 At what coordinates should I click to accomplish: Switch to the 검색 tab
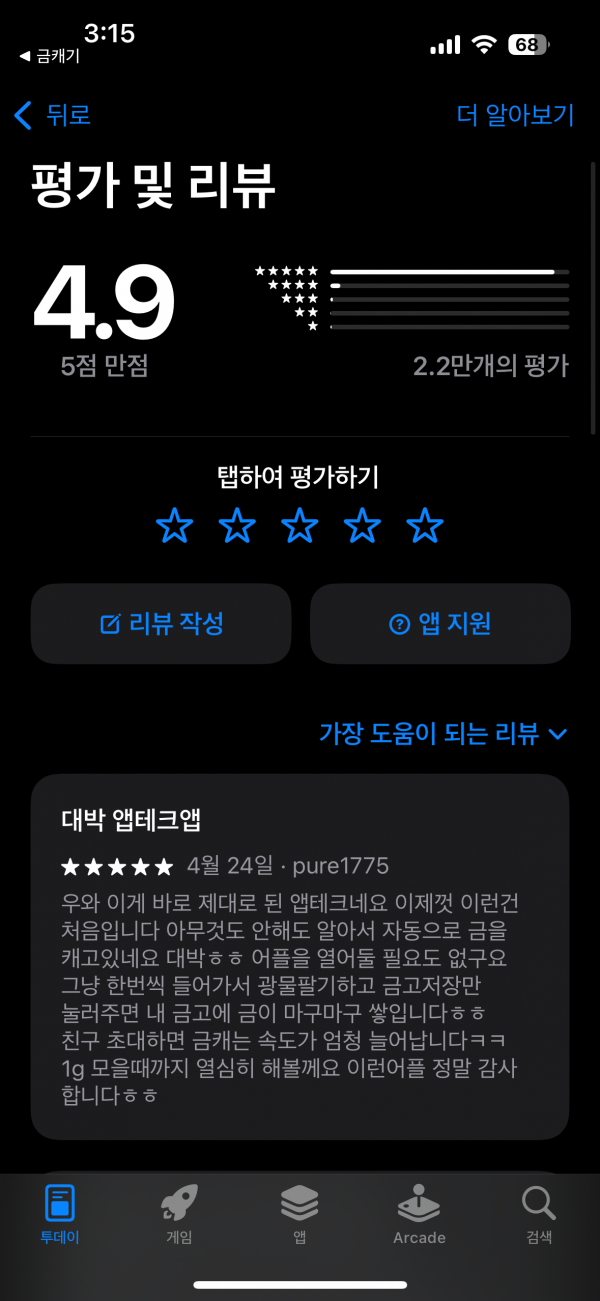click(x=539, y=1215)
